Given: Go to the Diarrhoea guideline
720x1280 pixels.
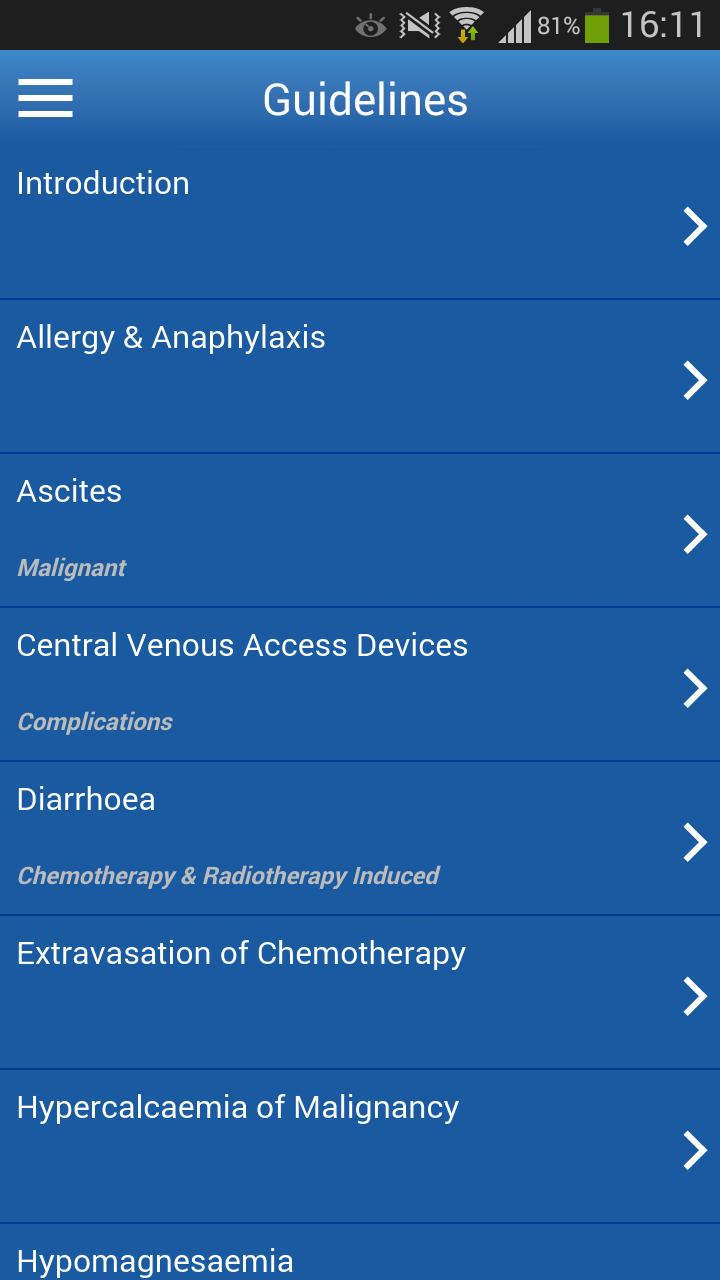Looking at the screenshot, I should click(360, 841).
